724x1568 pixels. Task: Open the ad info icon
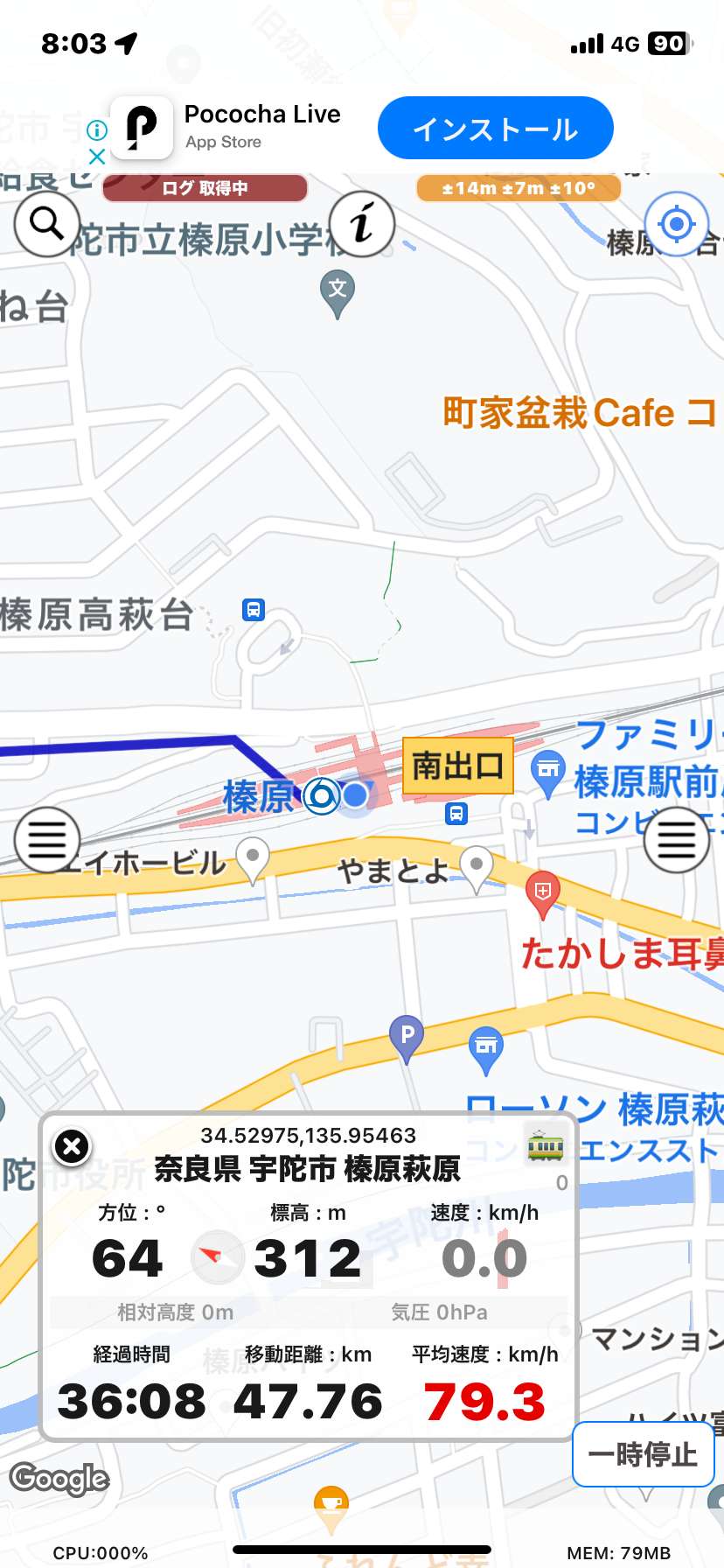pyautogui.click(x=97, y=130)
